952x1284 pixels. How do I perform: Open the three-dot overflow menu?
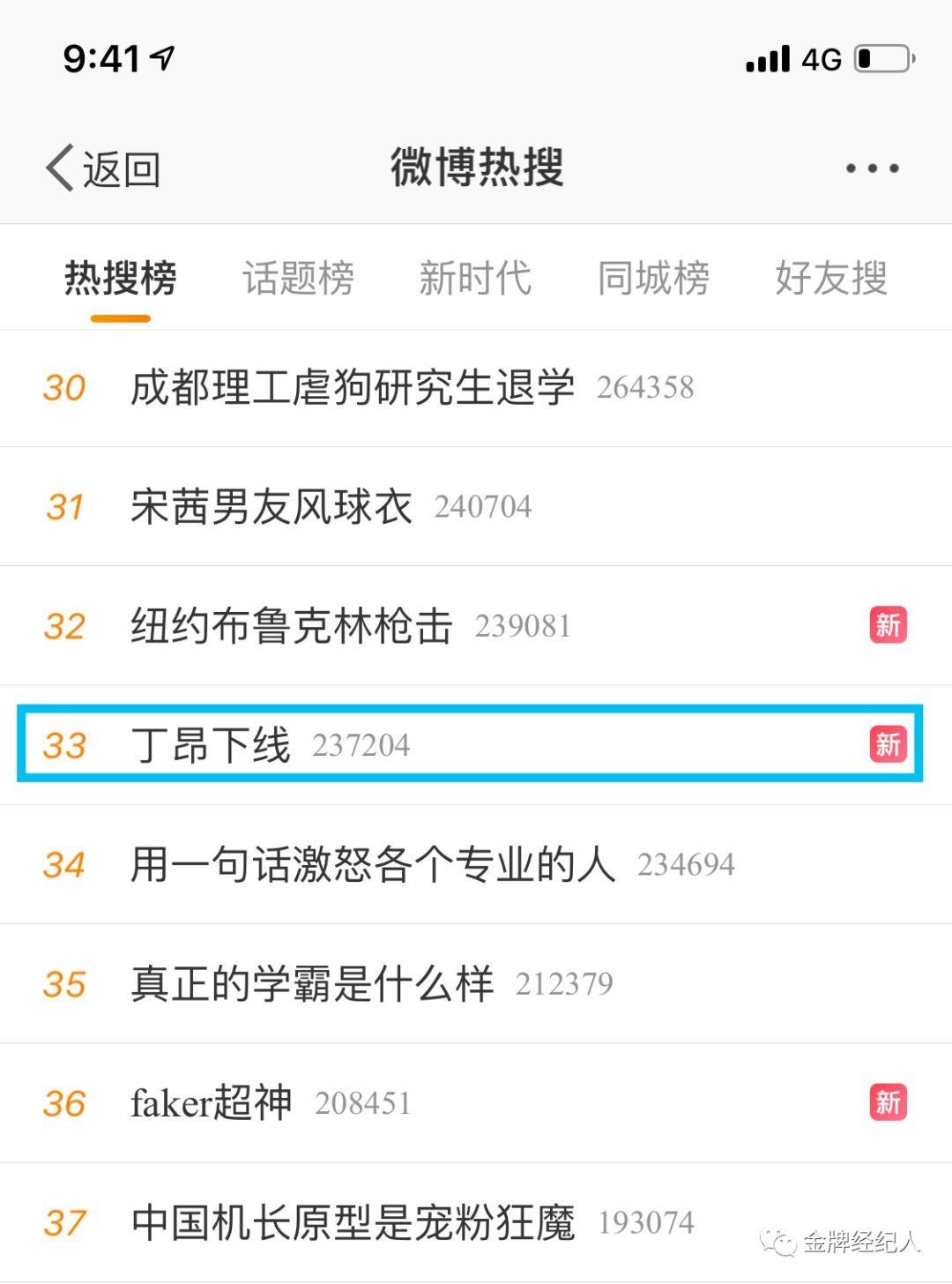coord(871,168)
